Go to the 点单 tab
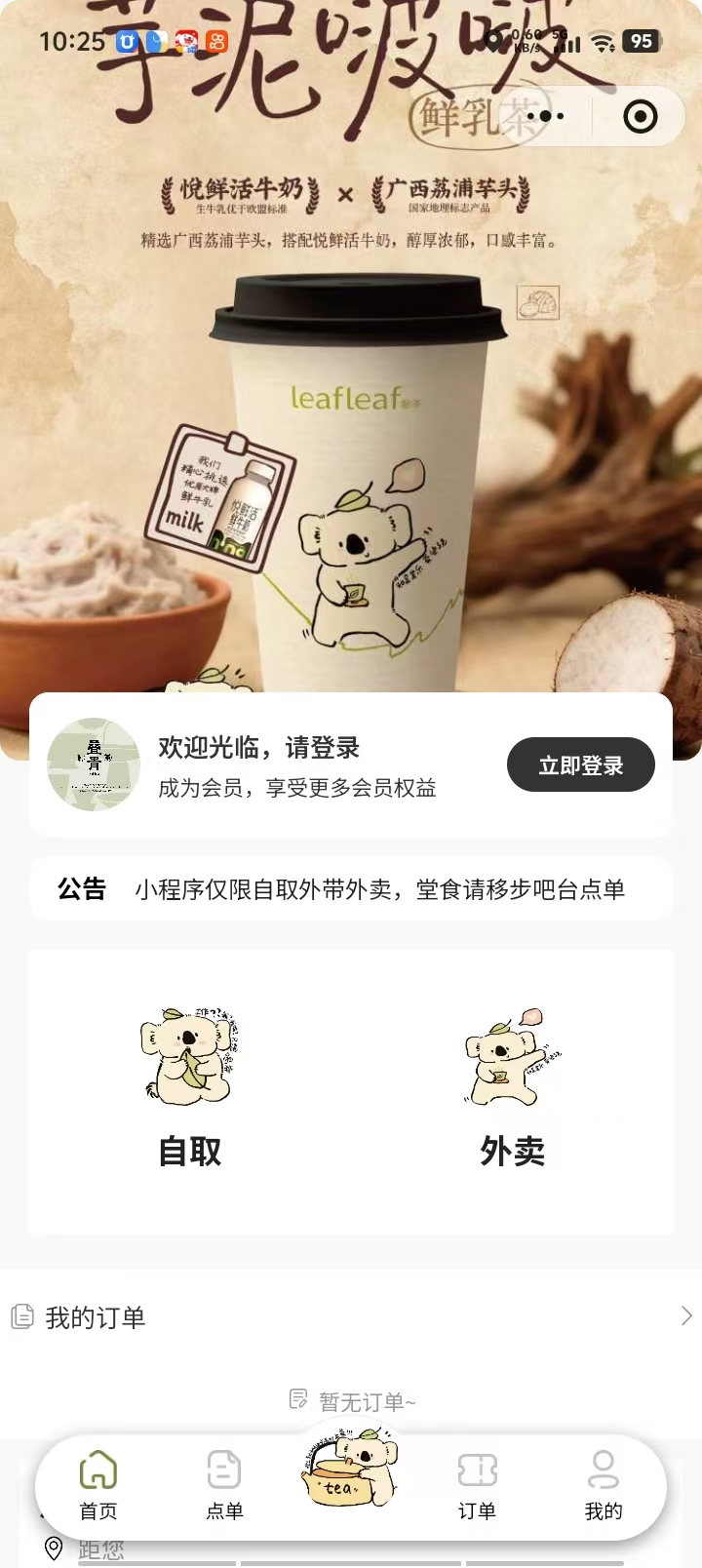The image size is (702, 1568). (x=224, y=1485)
